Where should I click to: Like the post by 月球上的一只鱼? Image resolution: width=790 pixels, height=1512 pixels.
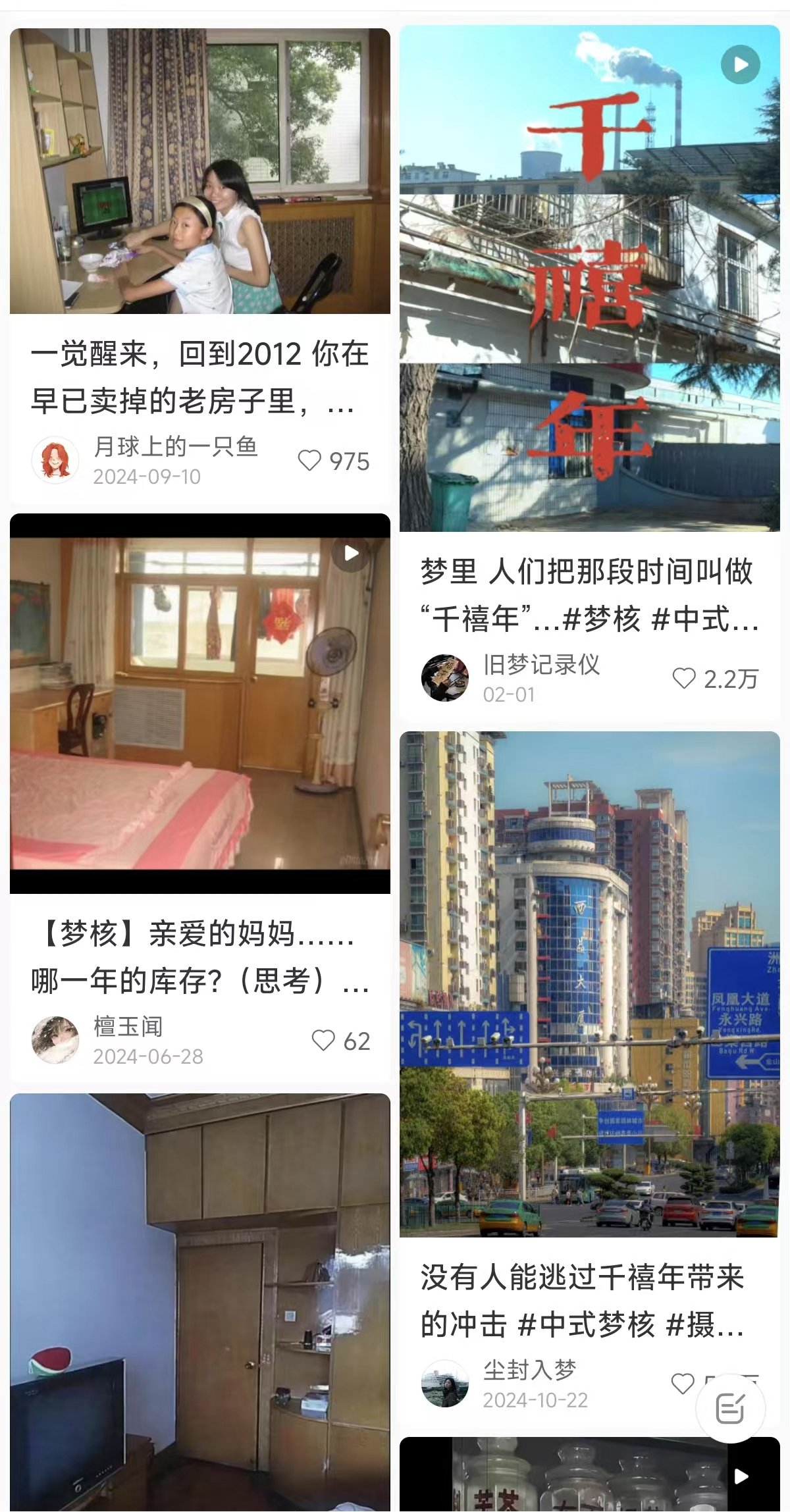coord(310,461)
